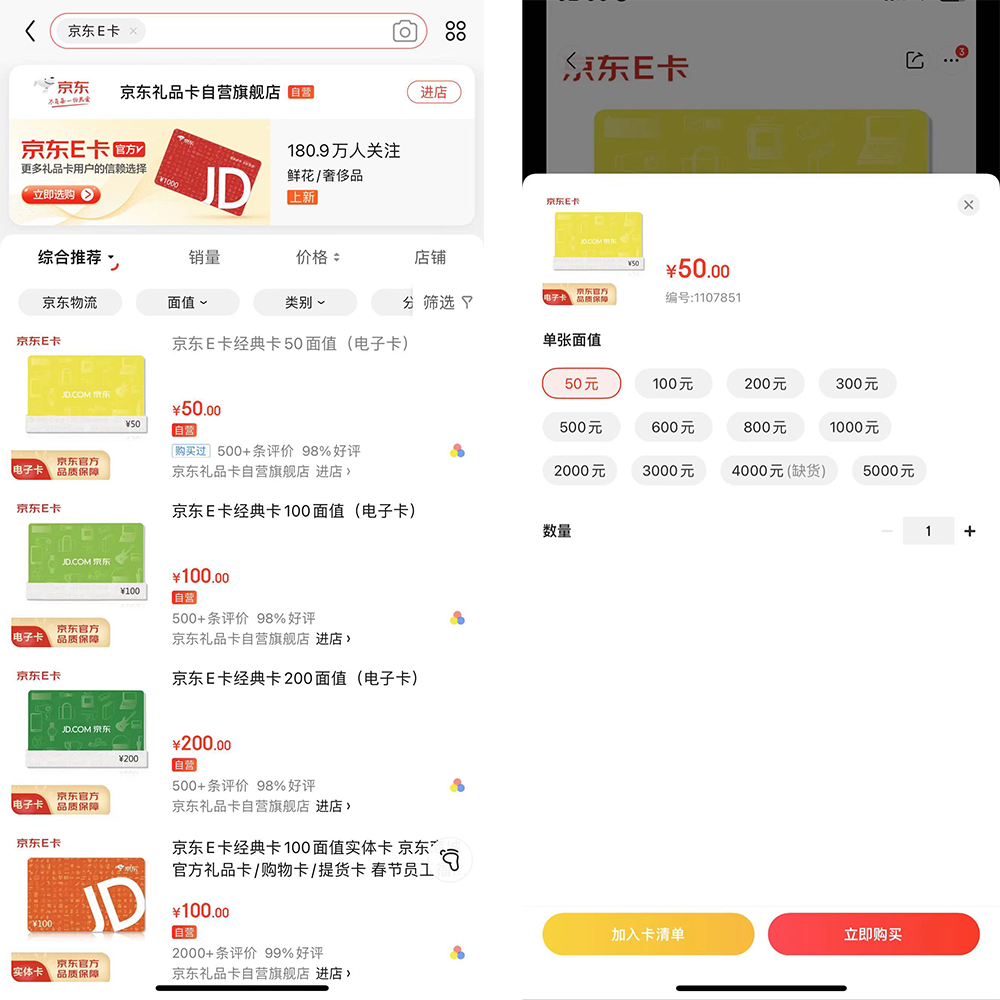Open 京东E卡经典卡200面值 product
Screen dimensions: 1000x1000
(295, 678)
